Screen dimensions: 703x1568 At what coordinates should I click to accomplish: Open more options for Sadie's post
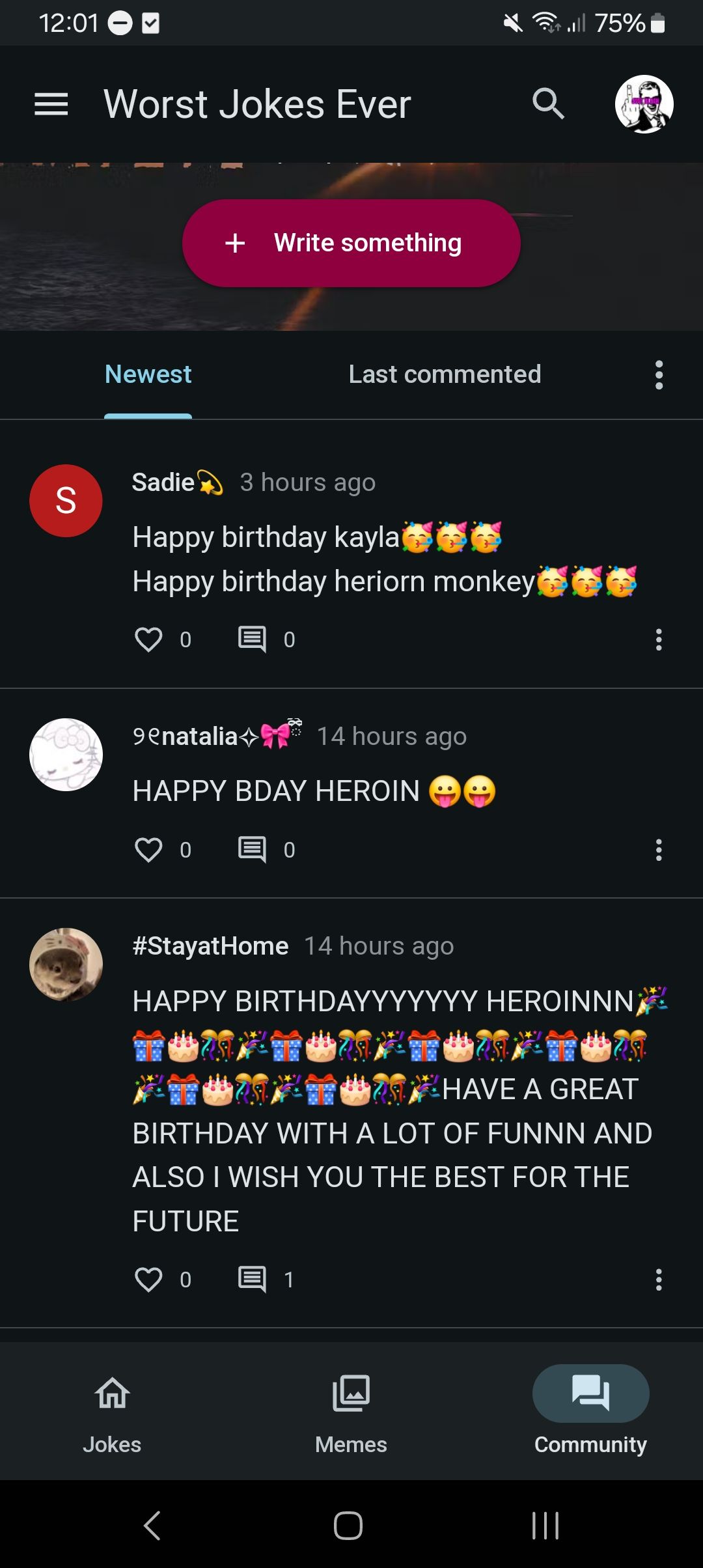point(659,639)
